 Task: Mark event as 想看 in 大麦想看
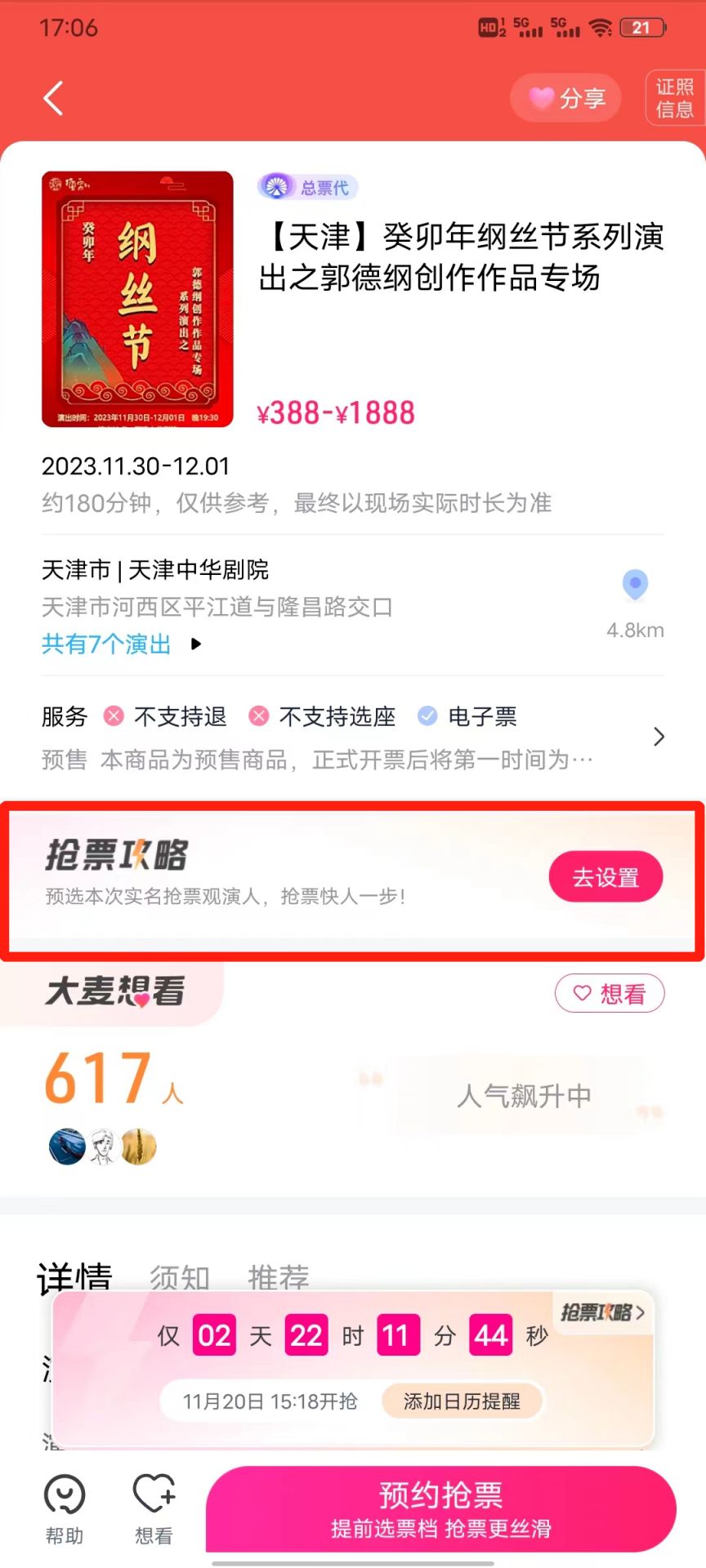click(610, 994)
